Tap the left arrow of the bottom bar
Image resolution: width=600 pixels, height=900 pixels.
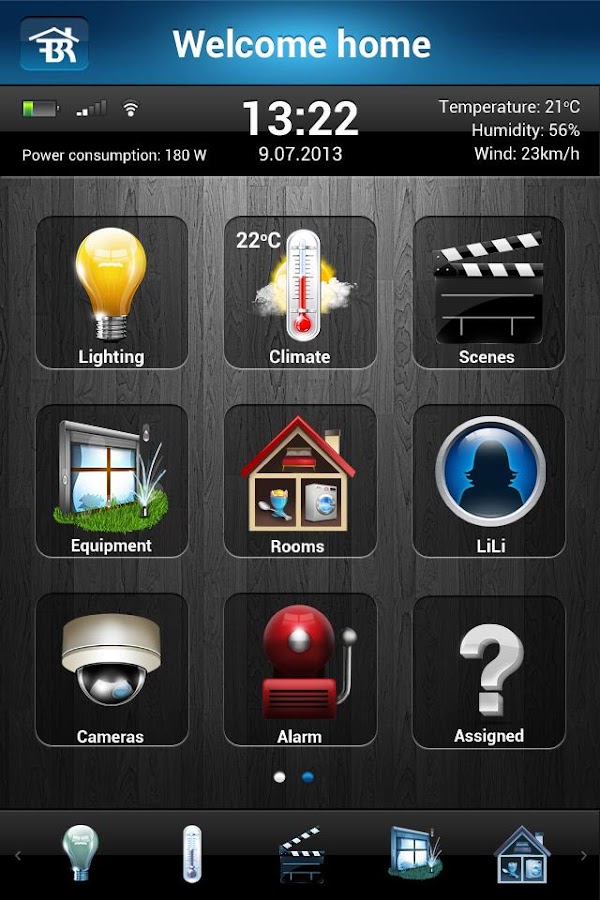pyautogui.click(x=17, y=855)
